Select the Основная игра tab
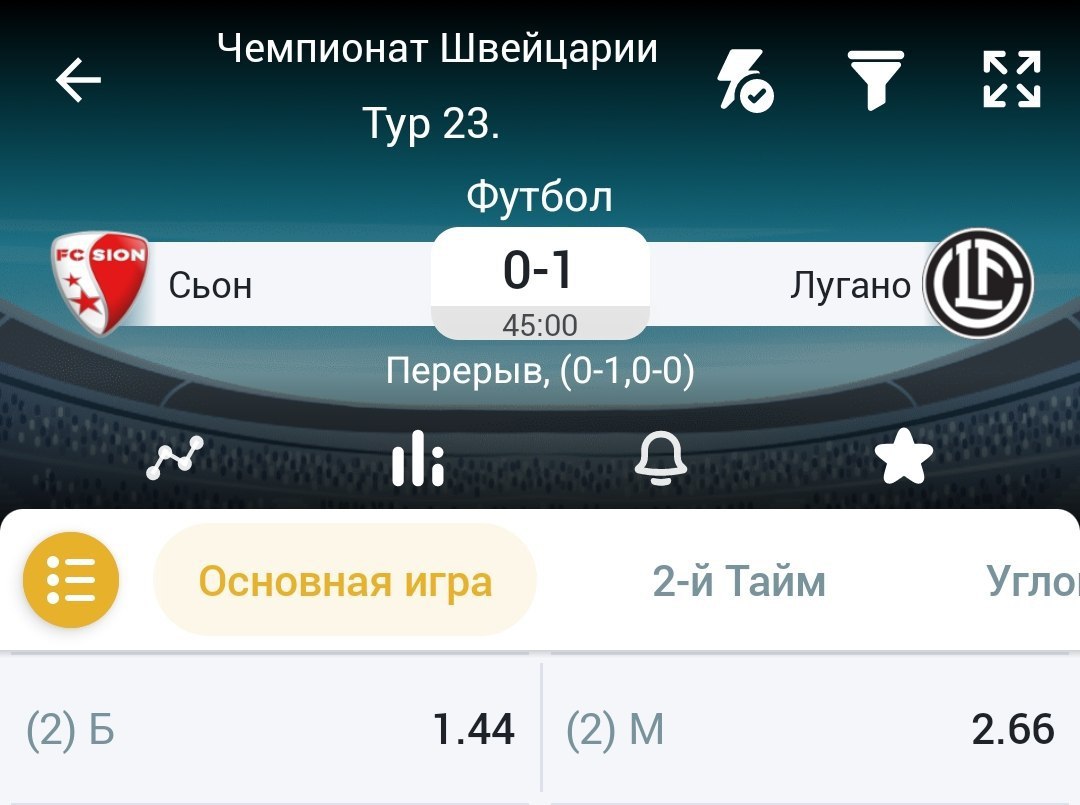The image size is (1080, 805). pos(345,580)
